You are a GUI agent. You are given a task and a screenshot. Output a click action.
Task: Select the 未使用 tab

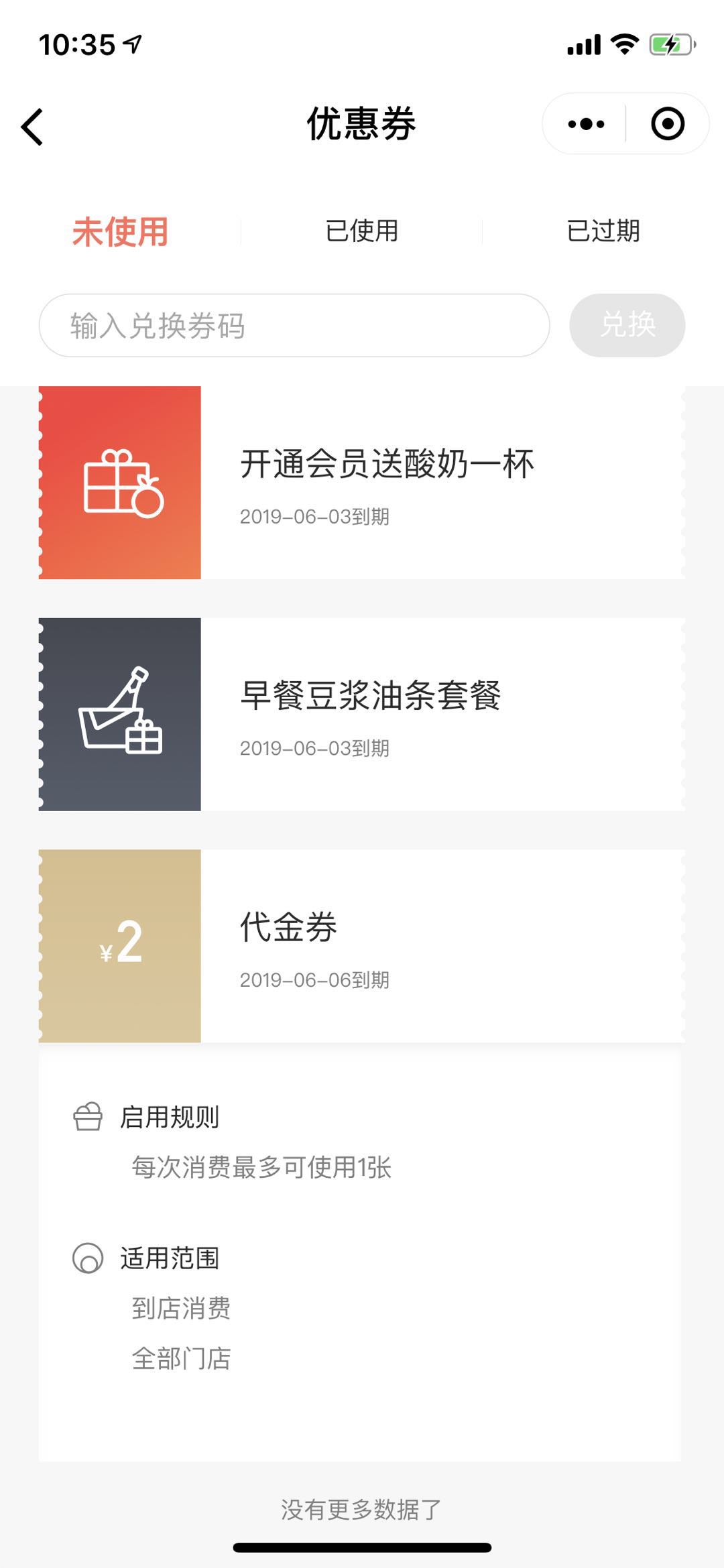(120, 232)
